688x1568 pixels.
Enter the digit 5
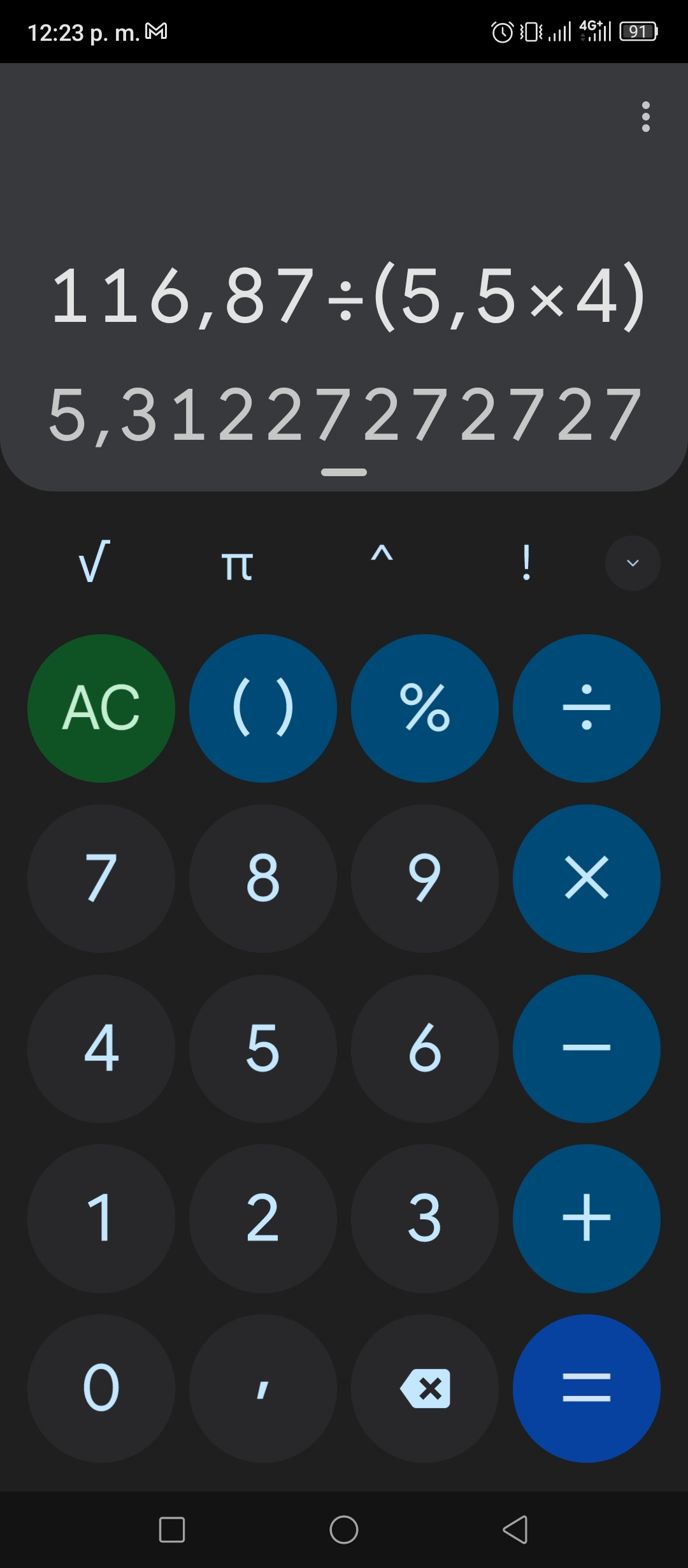pyautogui.click(x=263, y=1049)
